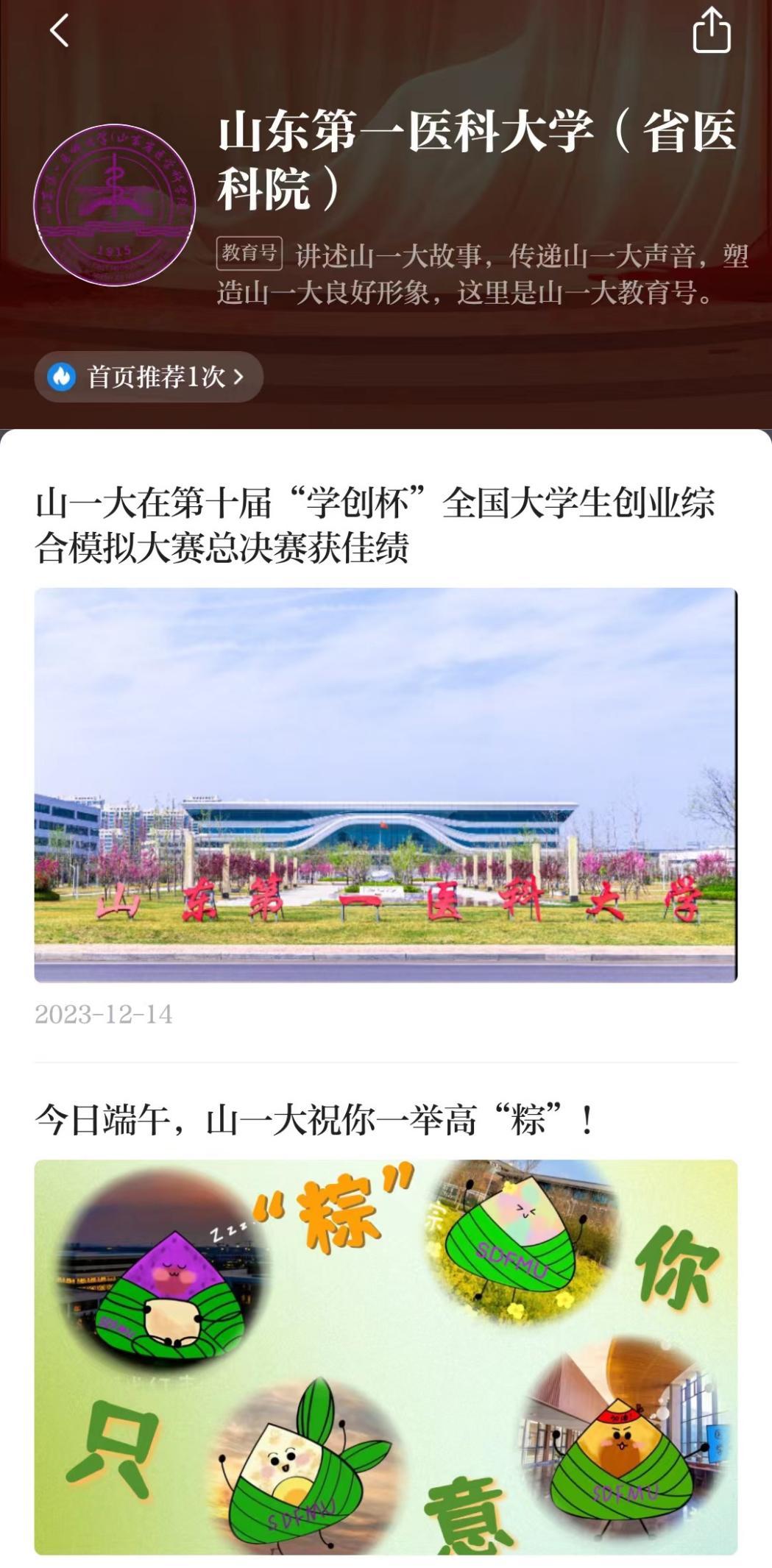Screen dimensions: 772x1568
Task: Tap the university's round avatar
Action: pos(115,205)
